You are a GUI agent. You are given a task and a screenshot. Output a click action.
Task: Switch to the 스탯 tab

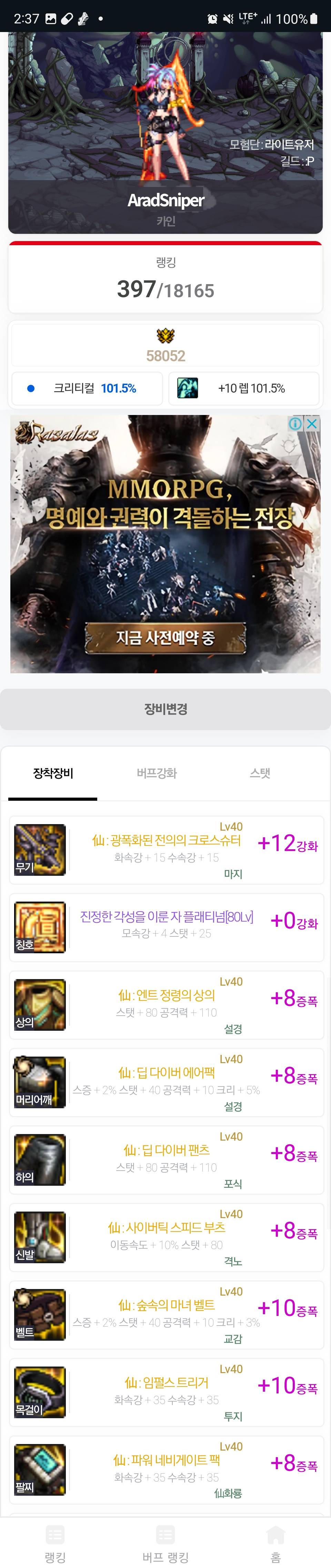pyautogui.click(x=260, y=773)
